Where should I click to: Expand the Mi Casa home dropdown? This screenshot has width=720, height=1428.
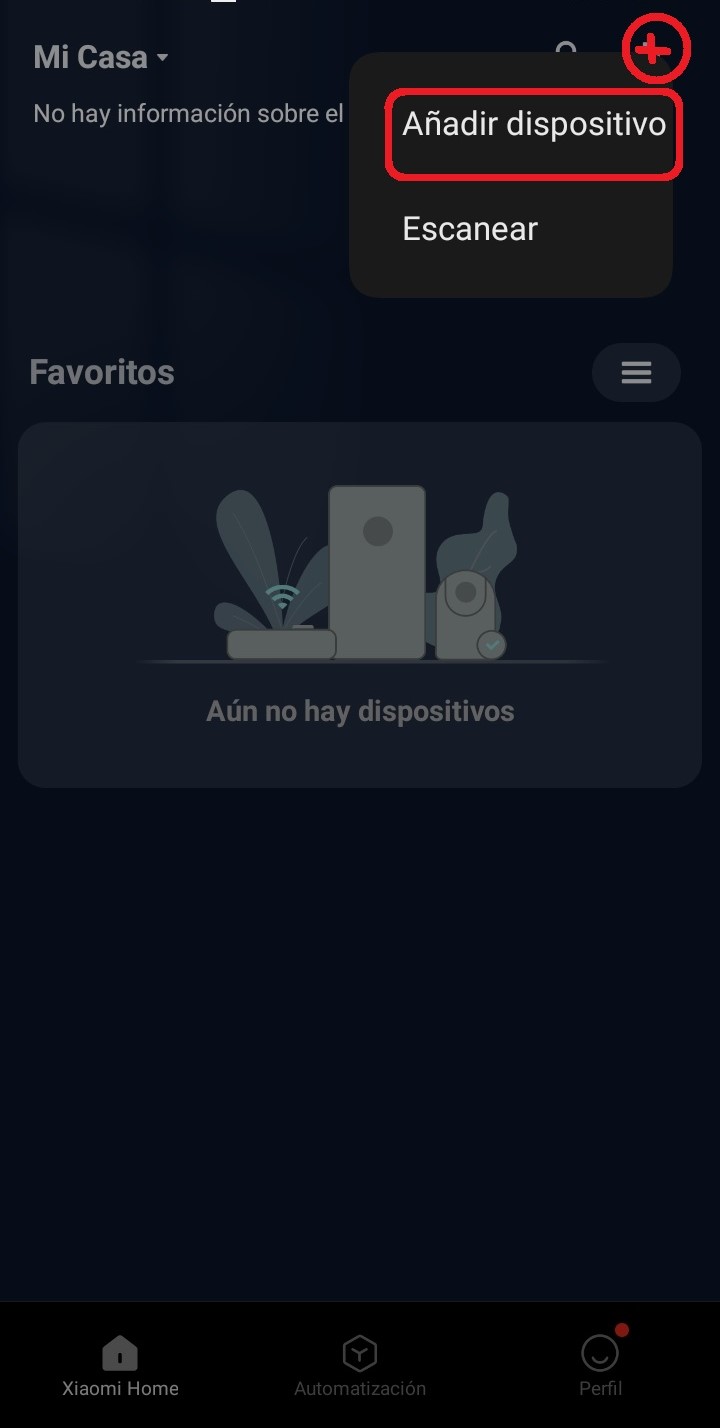point(100,57)
